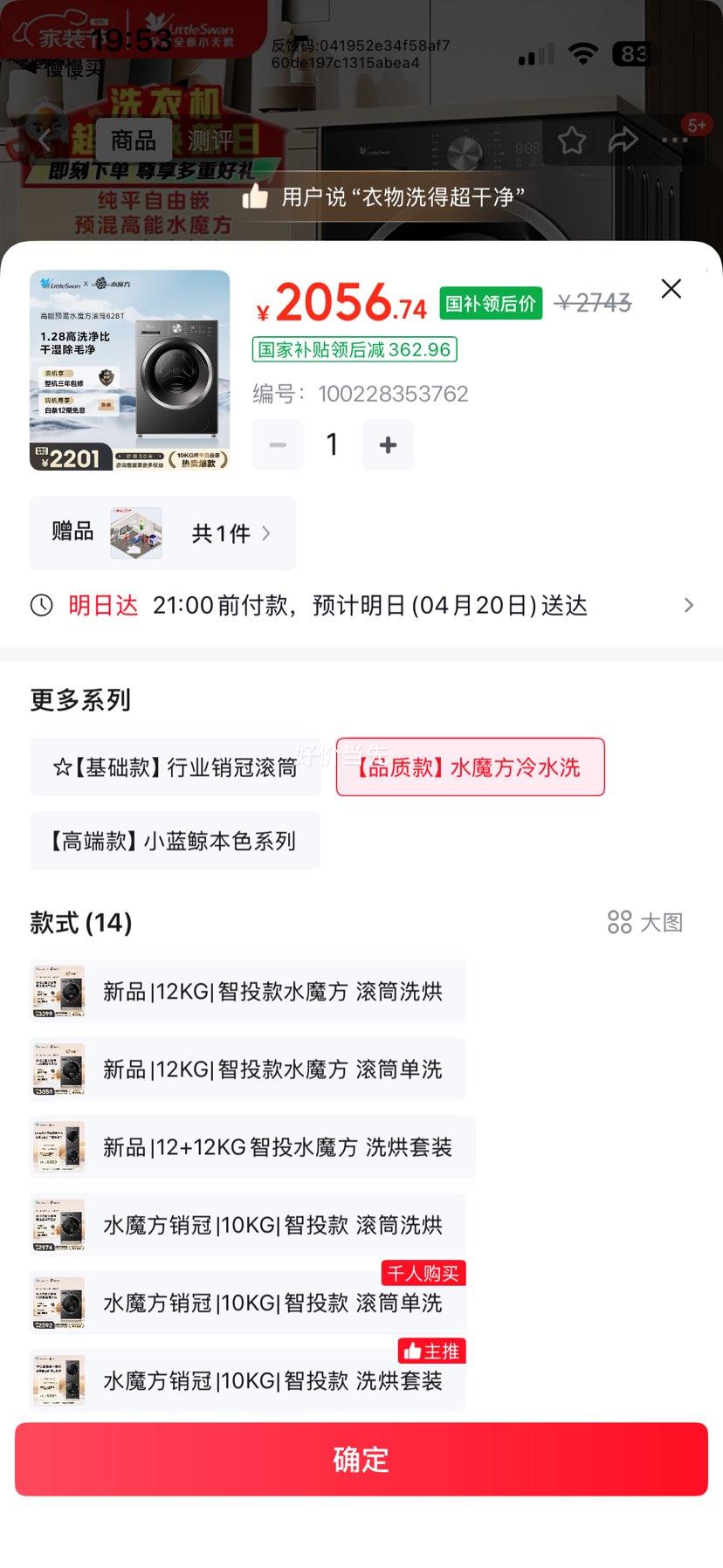
Task: Tap the star icon to favorite the product
Action: (570, 140)
